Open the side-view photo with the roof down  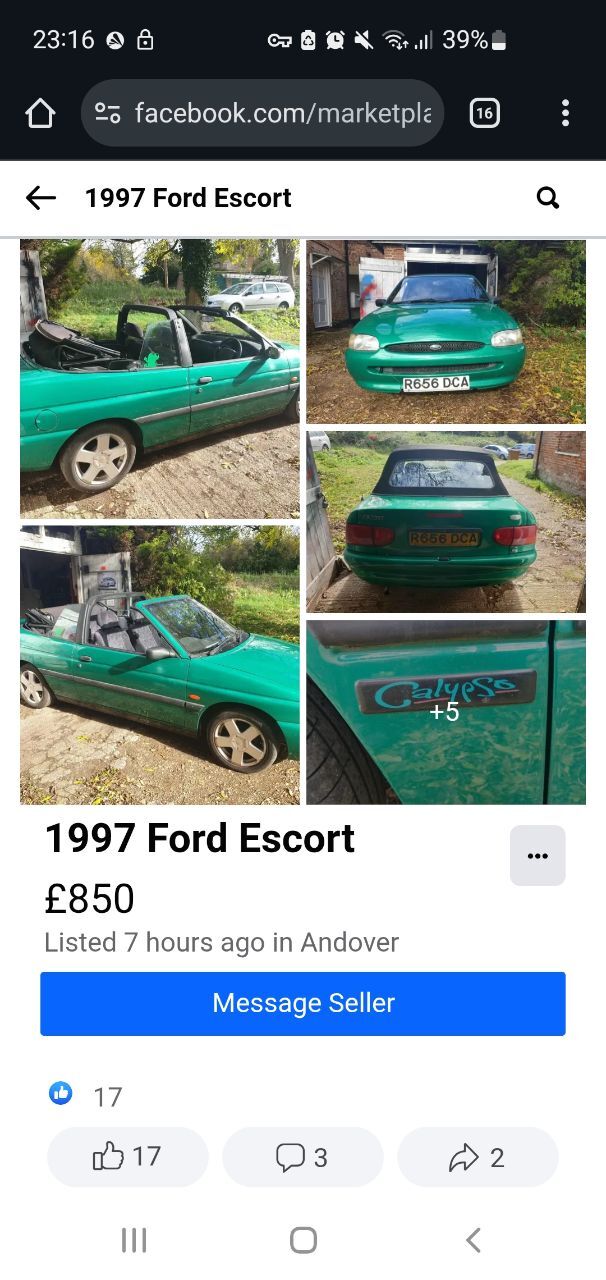coord(160,378)
